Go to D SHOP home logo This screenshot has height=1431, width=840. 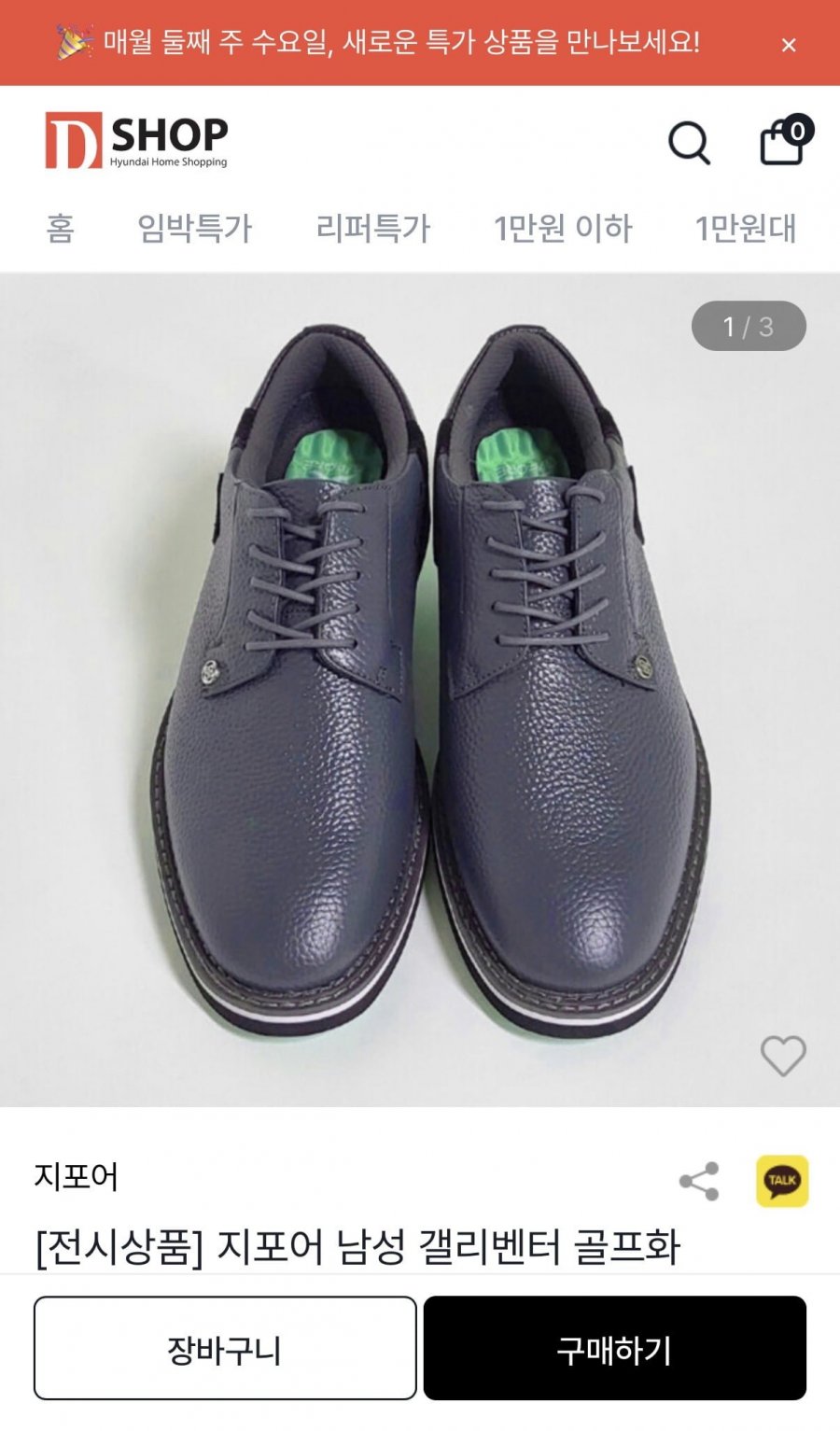(136, 141)
